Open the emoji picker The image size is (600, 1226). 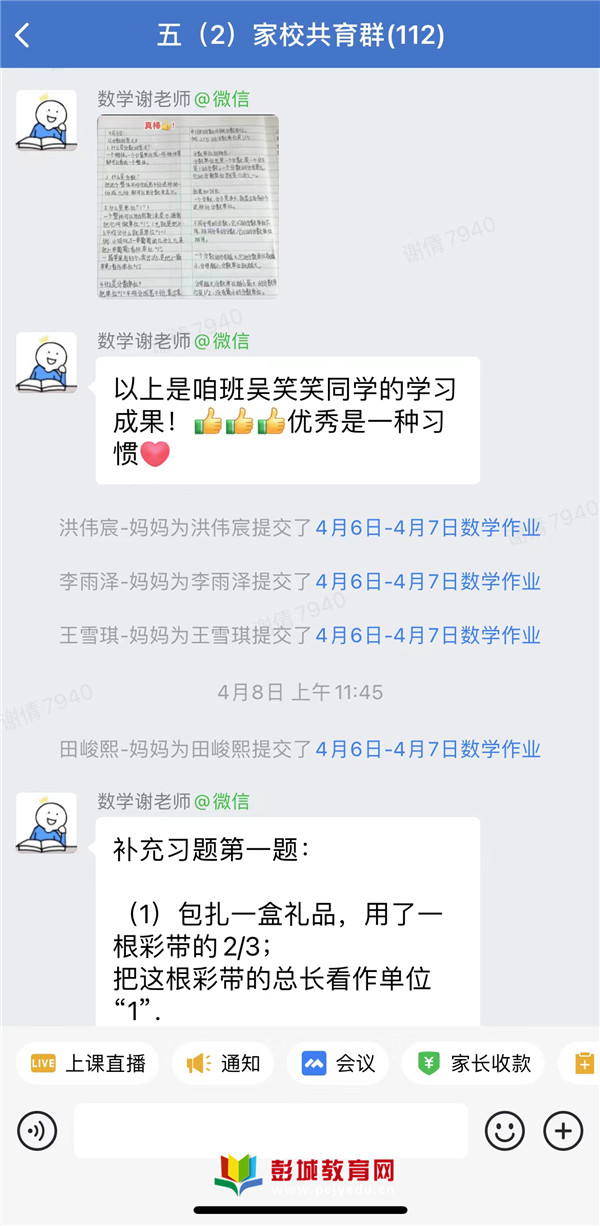pyautogui.click(x=505, y=1131)
